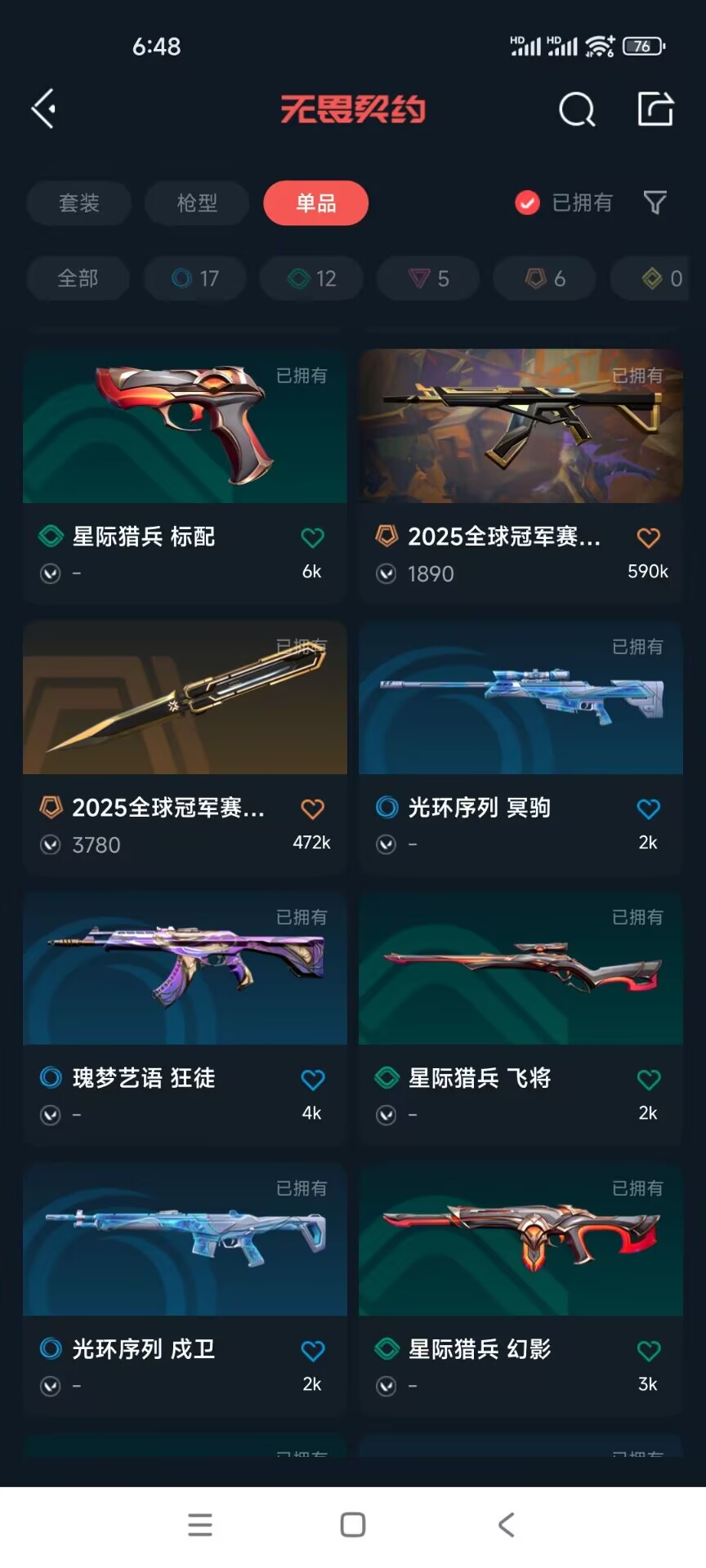Select the 单品 tab
The height and width of the screenshot is (1568, 706).
pyautogui.click(x=315, y=203)
